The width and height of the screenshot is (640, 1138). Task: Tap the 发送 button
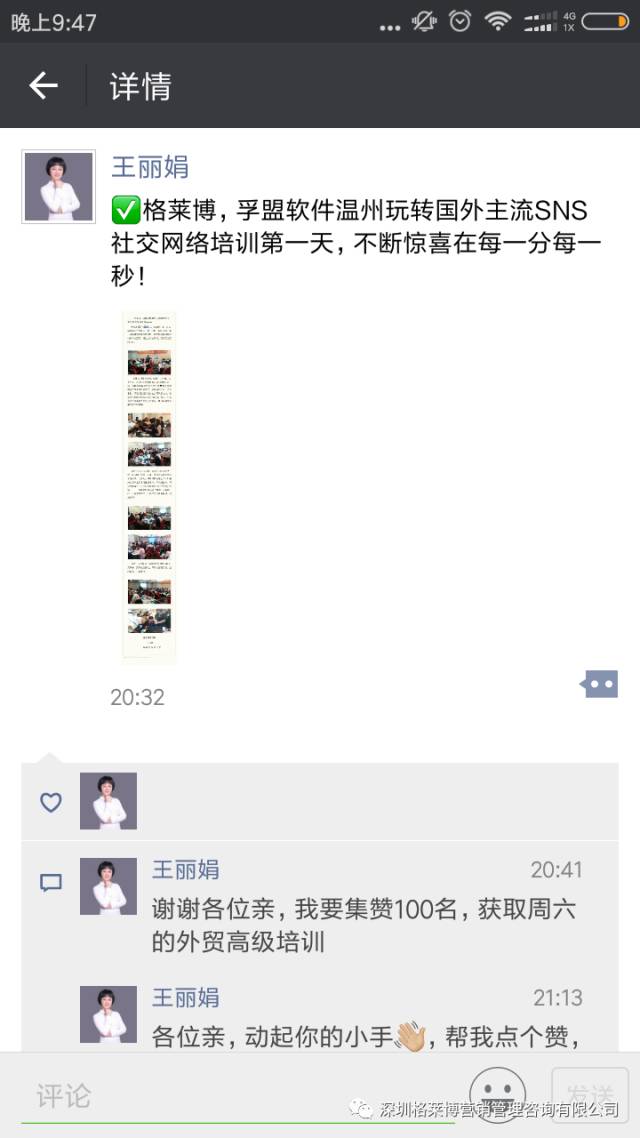[588, 1094]
